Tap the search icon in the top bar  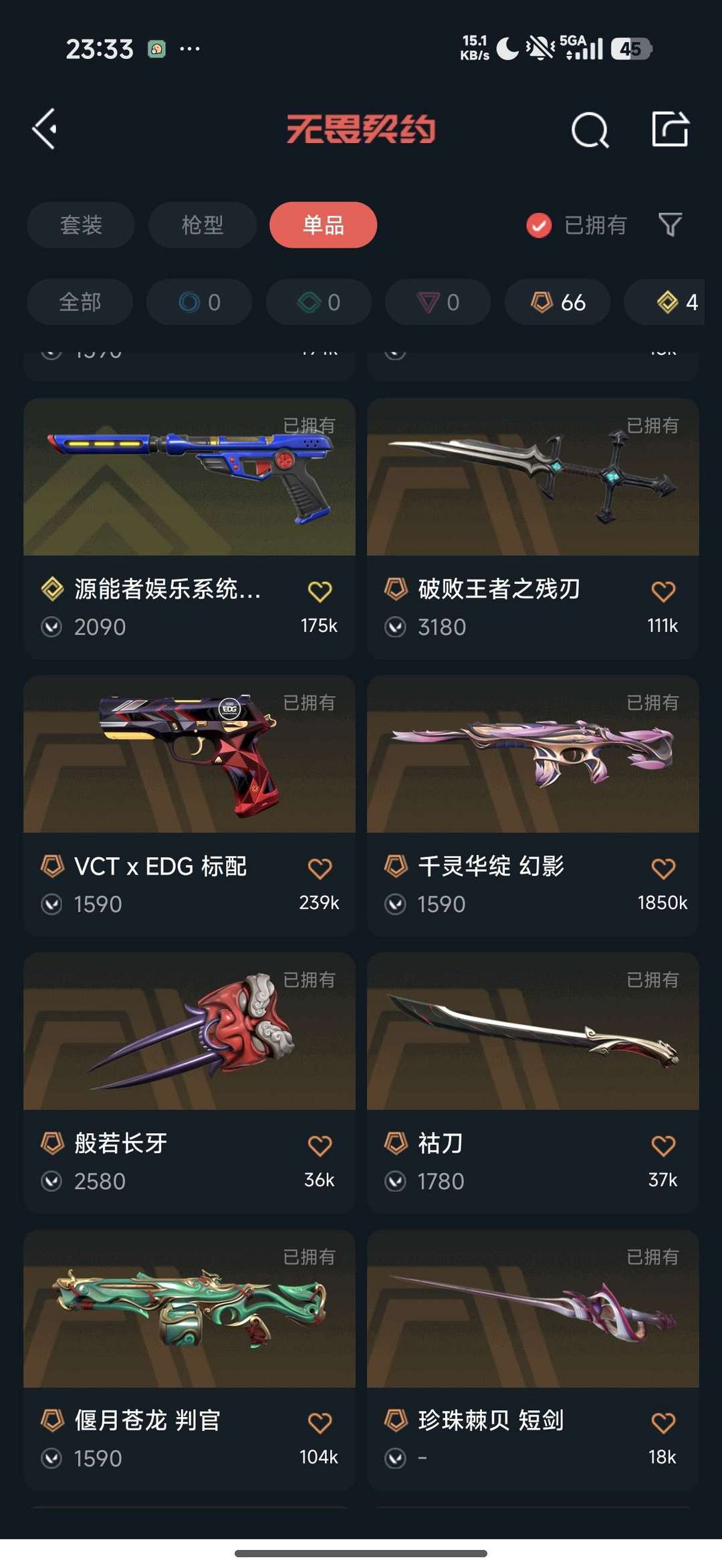[x=590, y=129]
